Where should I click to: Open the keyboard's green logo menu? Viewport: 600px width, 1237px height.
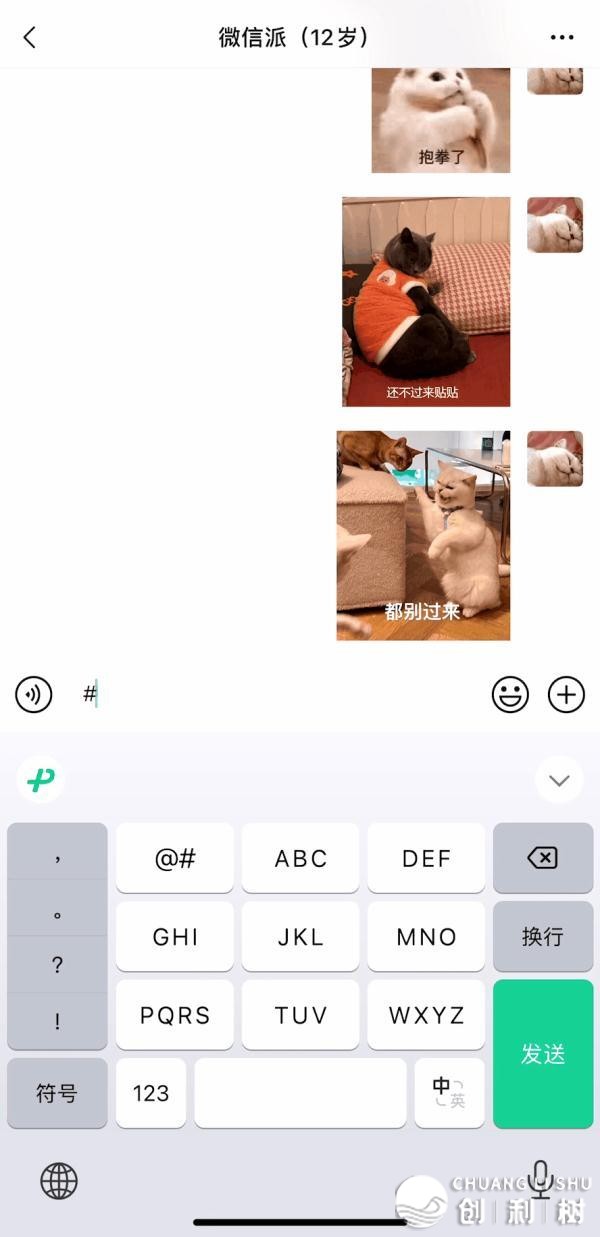pos(40,780)
